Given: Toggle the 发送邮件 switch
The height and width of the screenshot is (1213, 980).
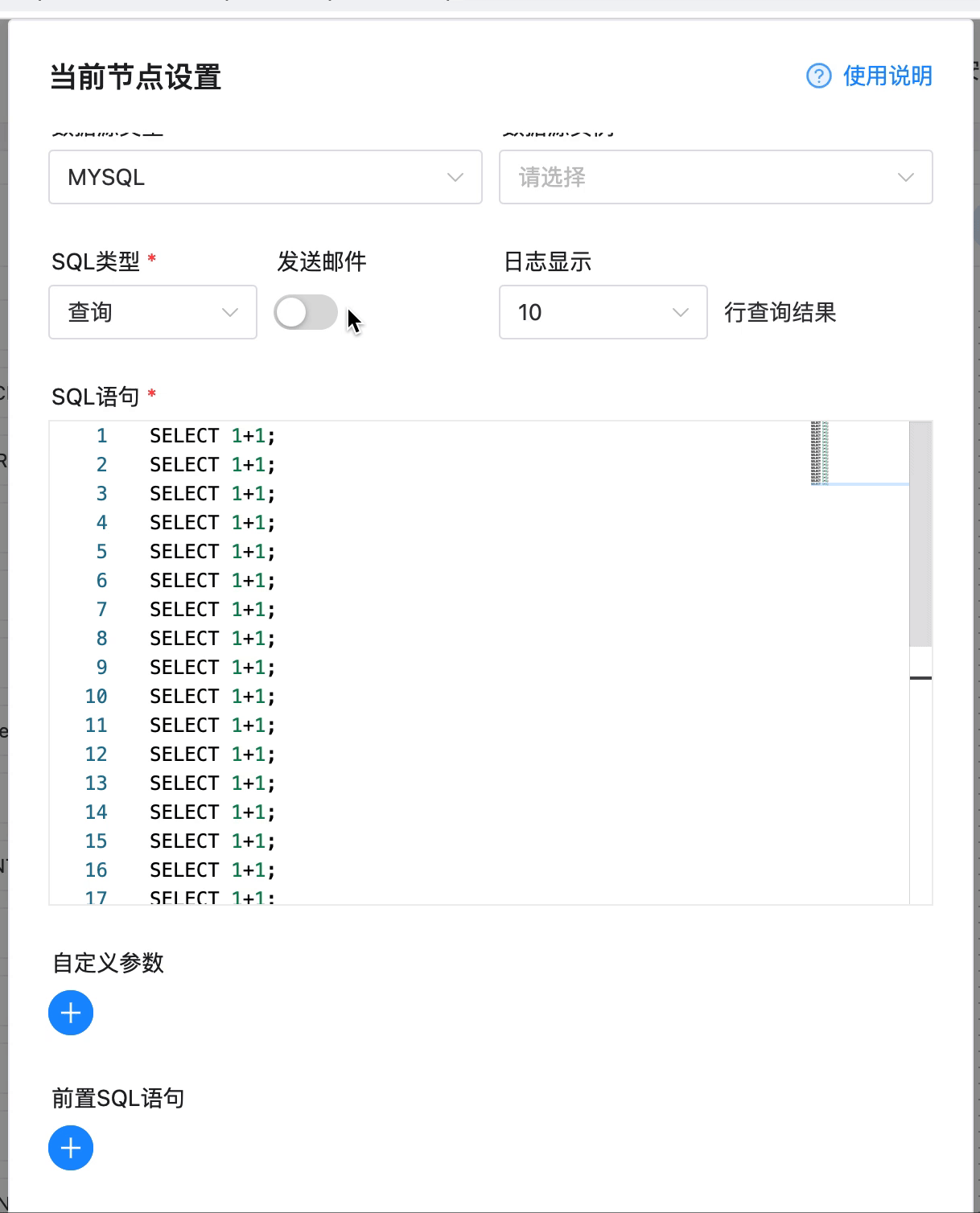Looking at the screenshot, I should [x=305, y=312].
